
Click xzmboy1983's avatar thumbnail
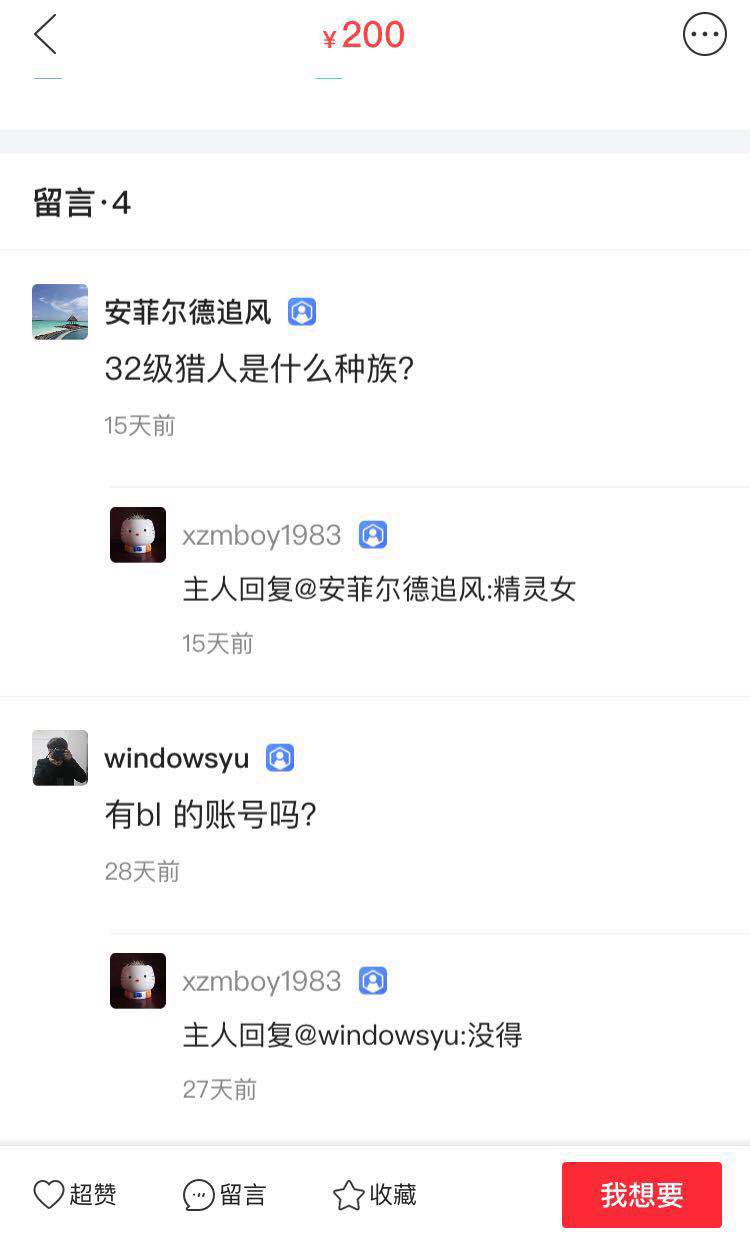point(137,535)
